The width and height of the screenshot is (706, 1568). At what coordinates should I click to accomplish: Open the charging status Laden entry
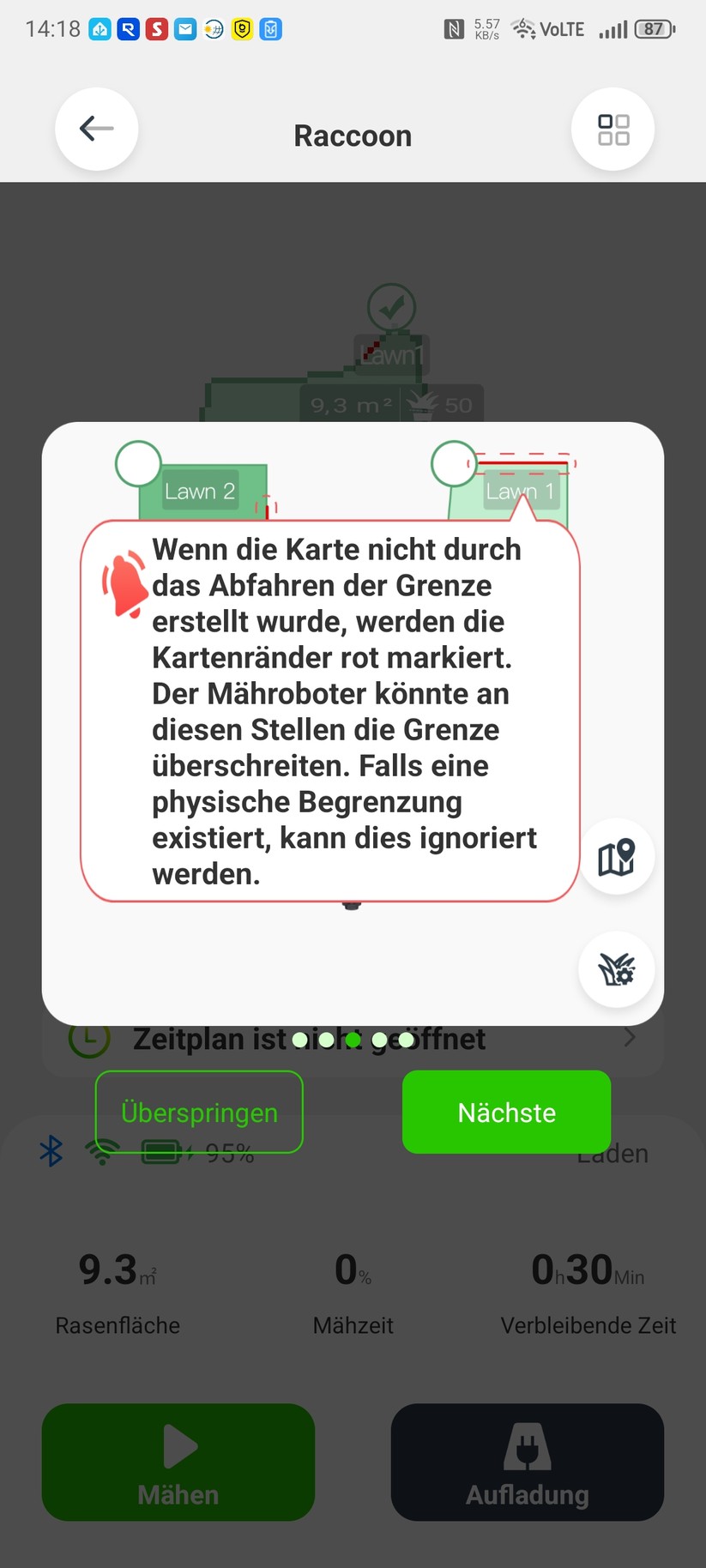612,1152
